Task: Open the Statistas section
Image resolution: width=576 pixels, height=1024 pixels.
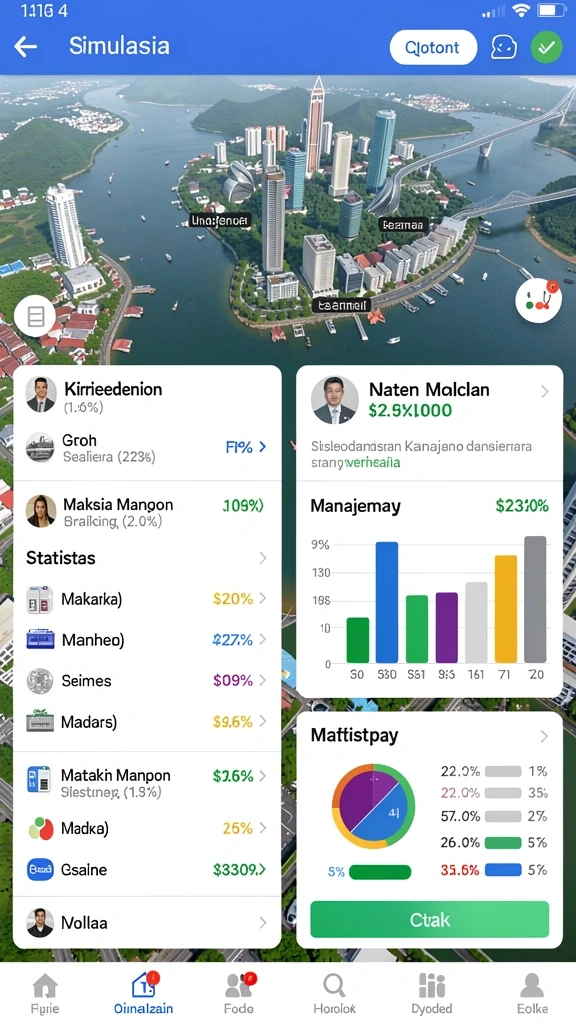Action: (x=147, y=558)
